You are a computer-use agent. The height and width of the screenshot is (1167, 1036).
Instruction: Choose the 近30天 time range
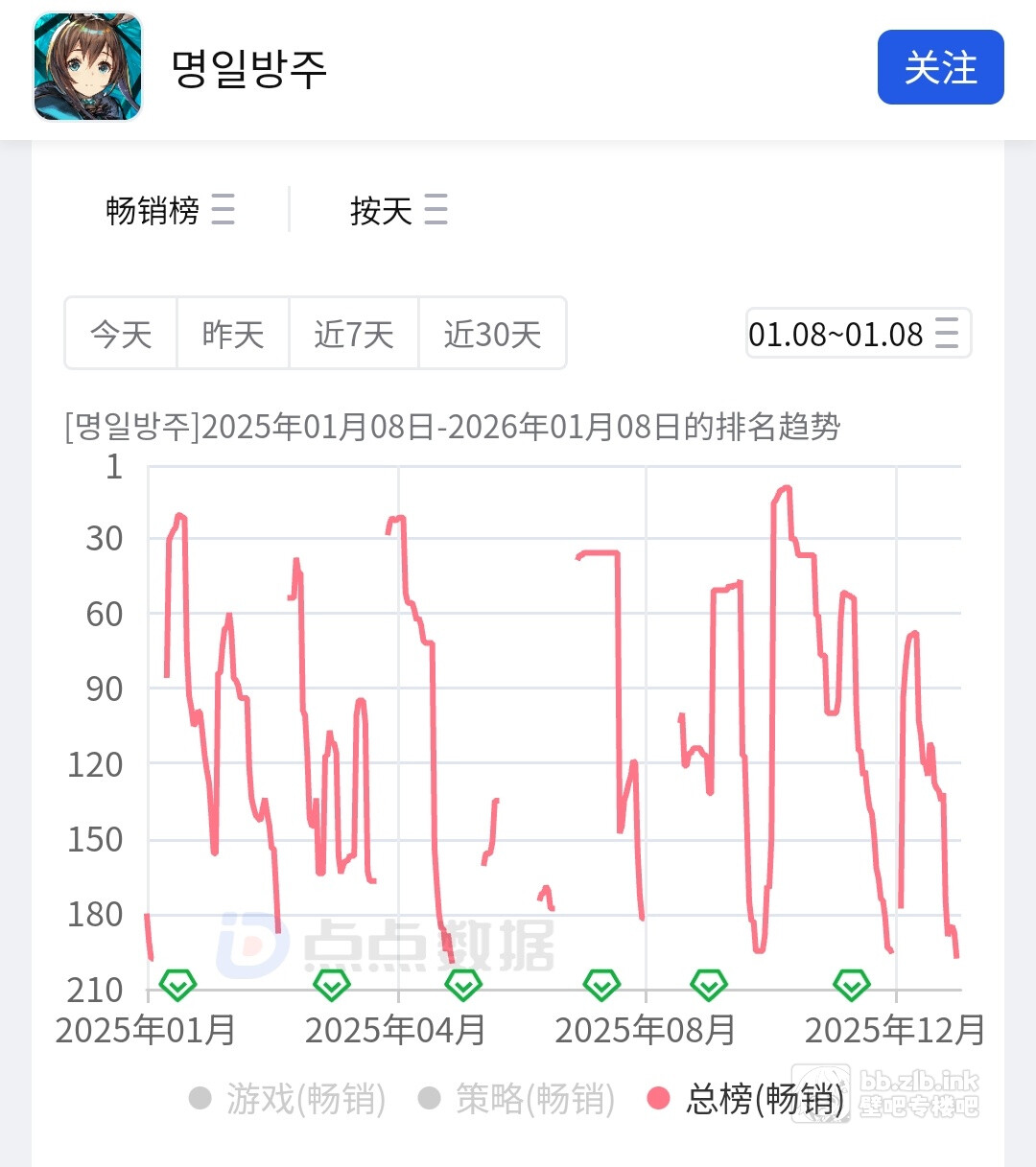492,334
